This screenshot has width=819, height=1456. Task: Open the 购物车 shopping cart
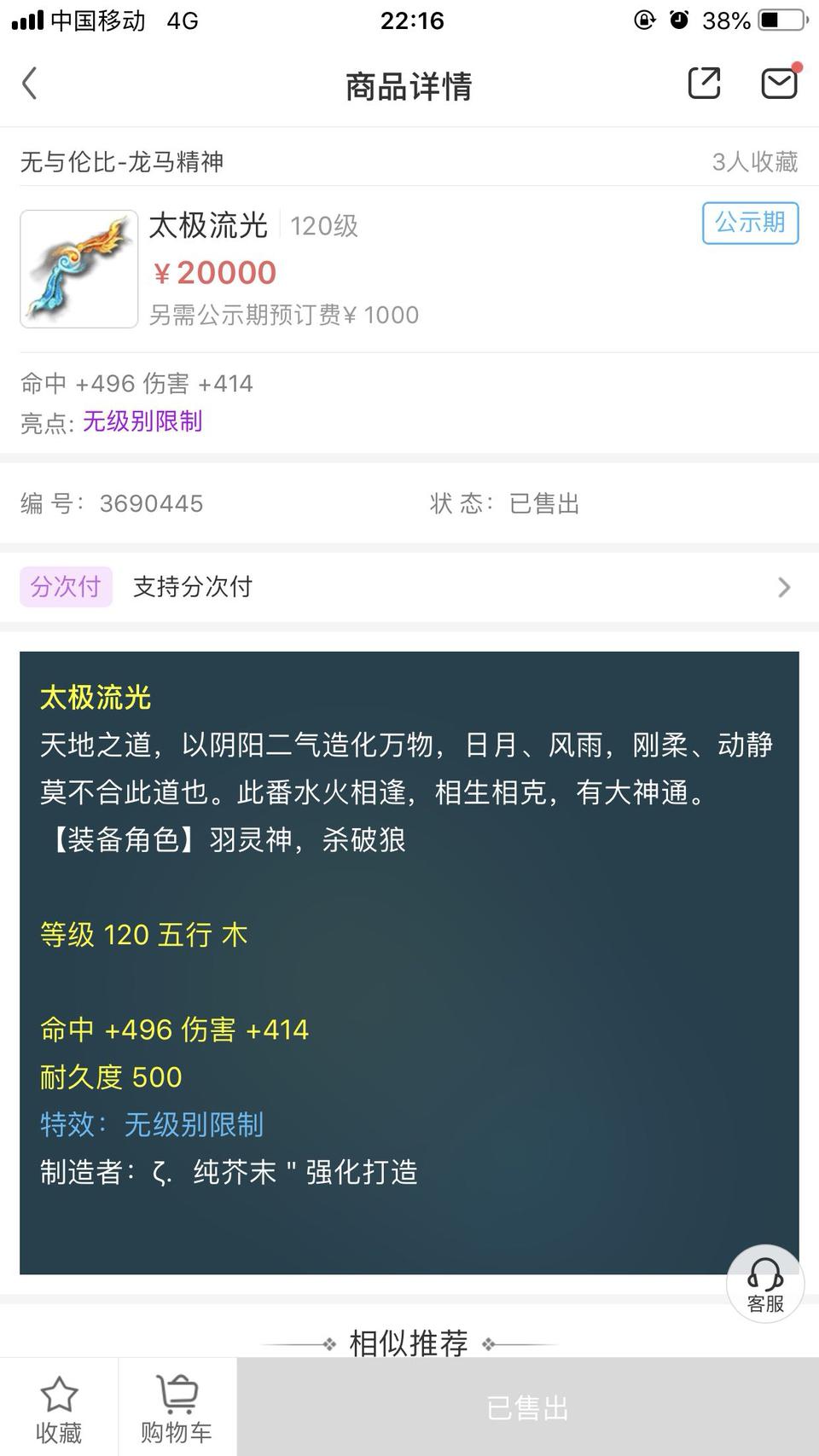click(x=177, y=1409)
